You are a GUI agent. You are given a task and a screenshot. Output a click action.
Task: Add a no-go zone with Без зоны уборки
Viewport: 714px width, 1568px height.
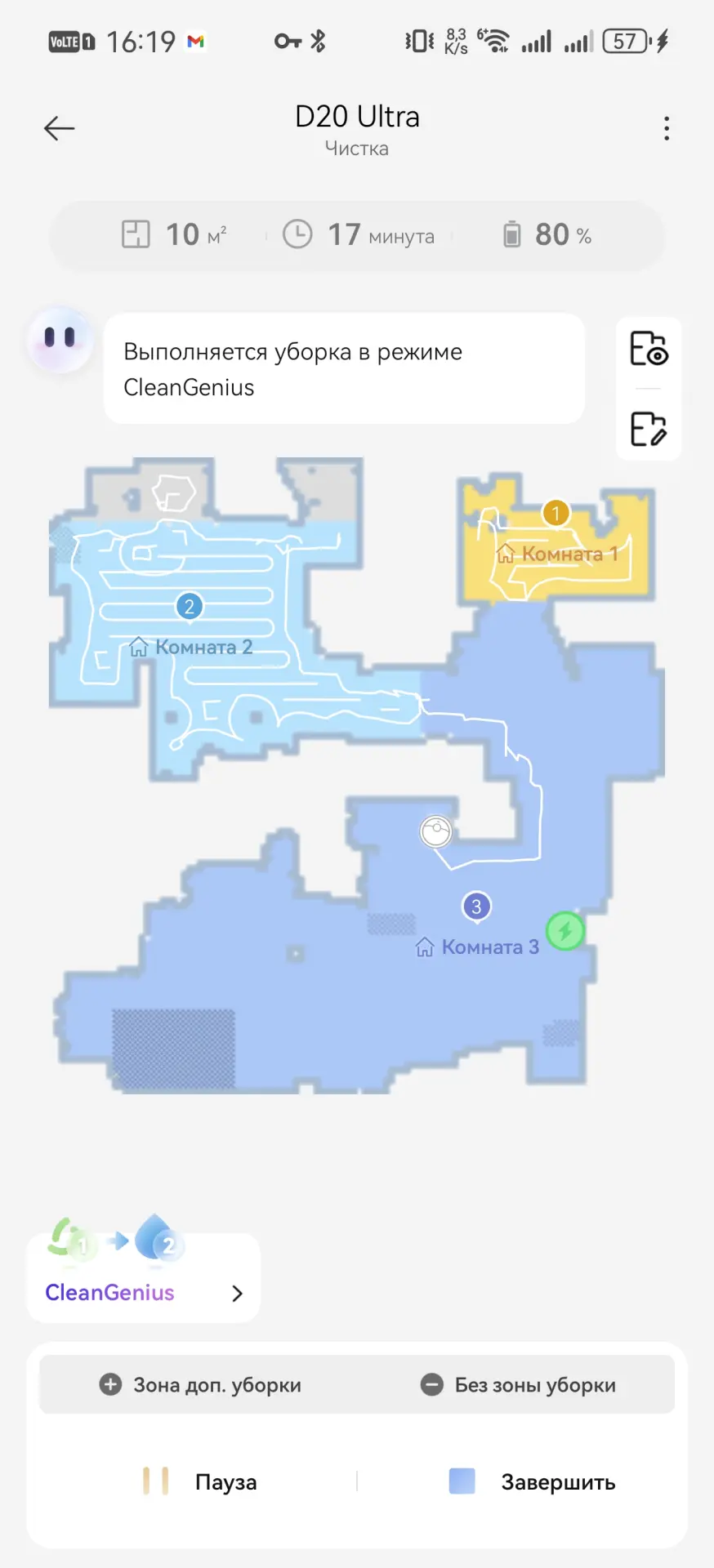518,1385
